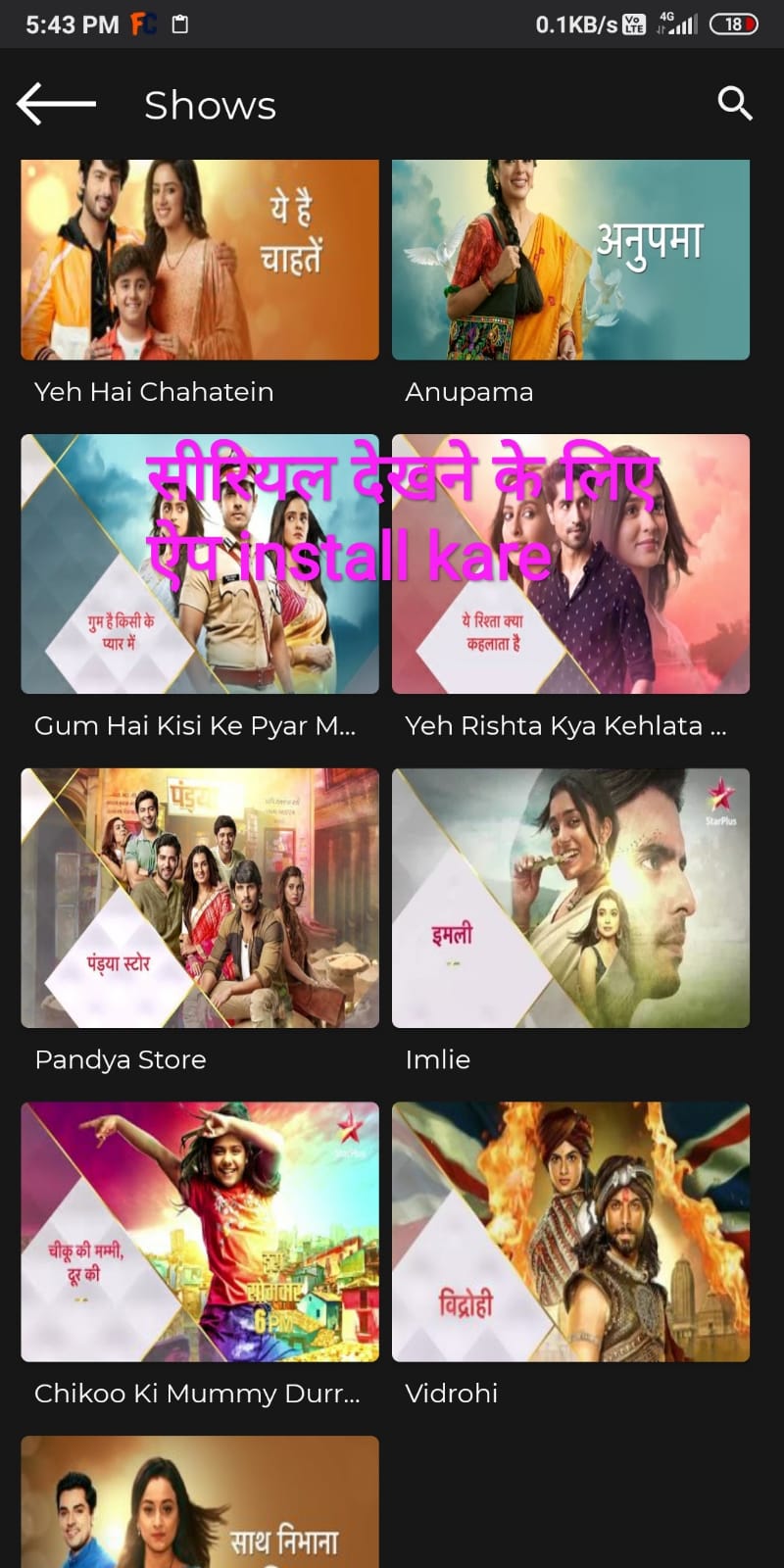Open the Yeh Hai Chahatein show
The height and width of the screenshot is (1568, 784).
[199, 261]
